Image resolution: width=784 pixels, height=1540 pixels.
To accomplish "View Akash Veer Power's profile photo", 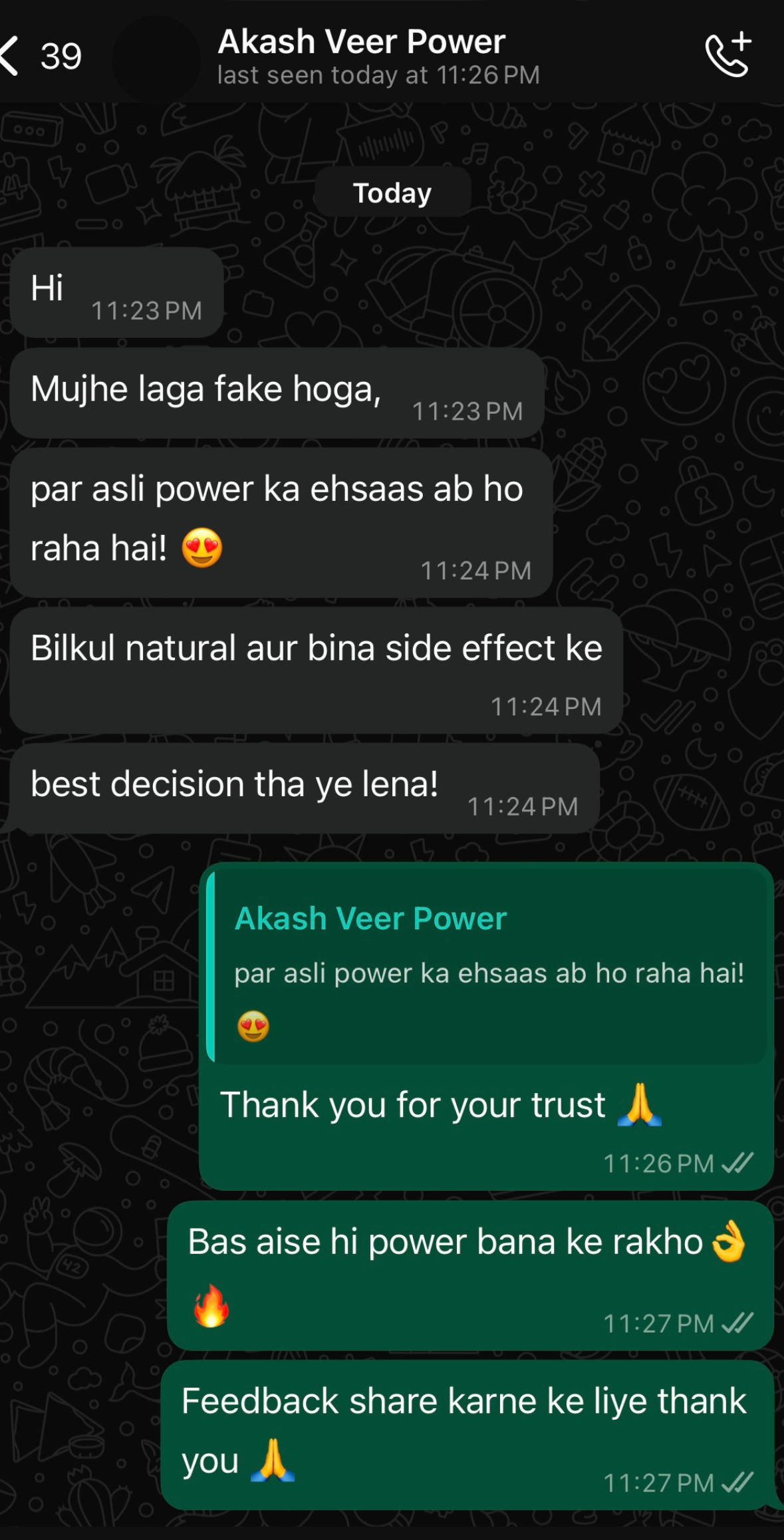I will click(156, 59).
